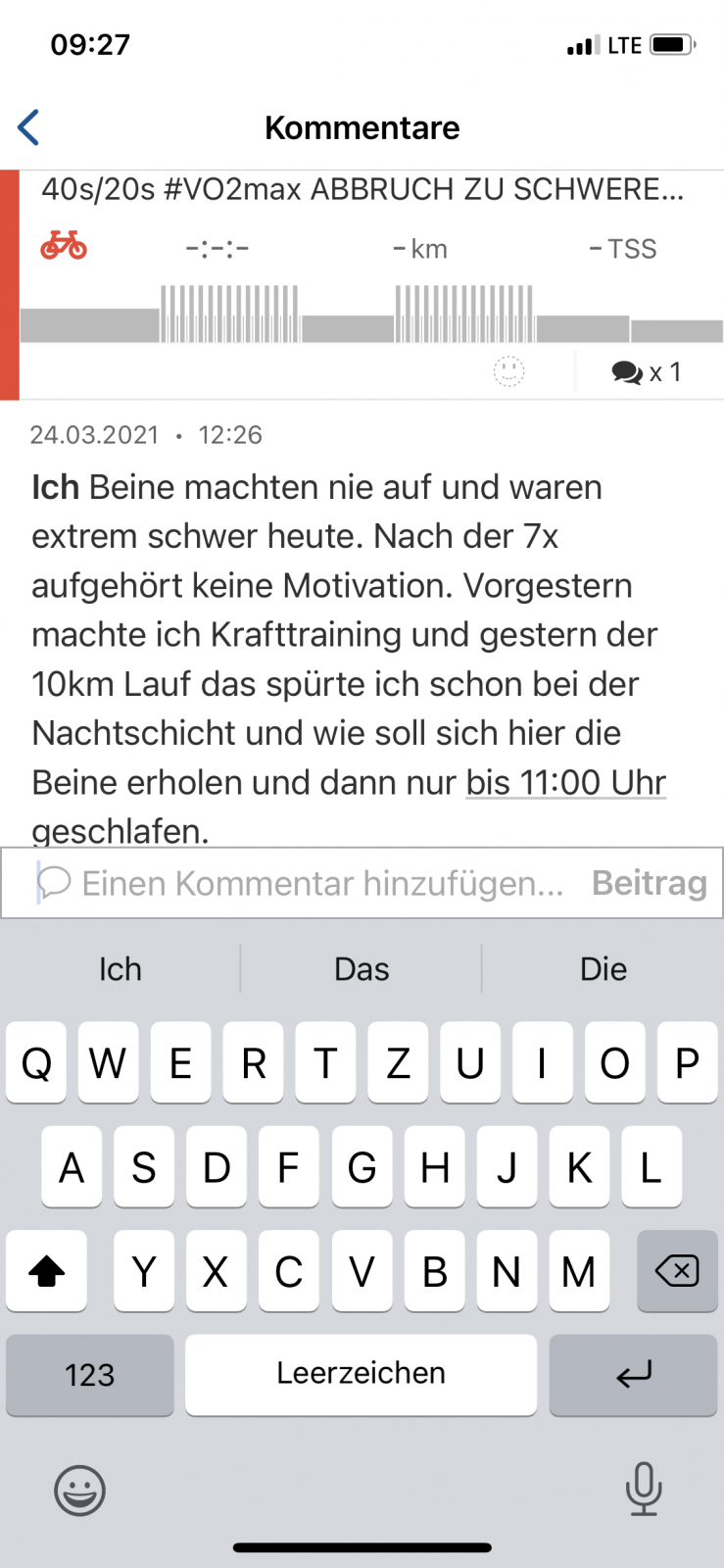Hit the backspace key
Screen dimensions: 724x1568
pyautogui.click(x=676, y=1271)
